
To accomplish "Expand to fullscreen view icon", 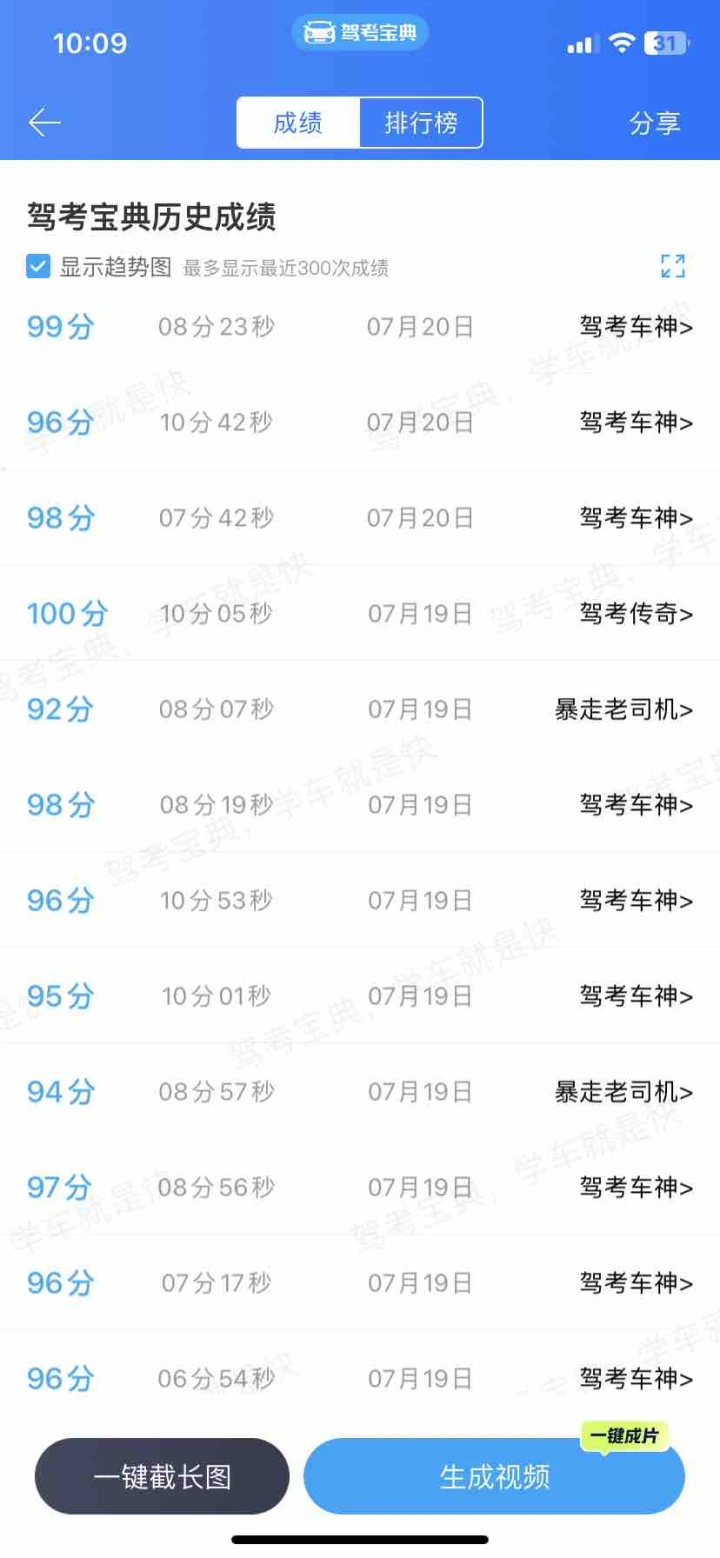I will (673, 266).
